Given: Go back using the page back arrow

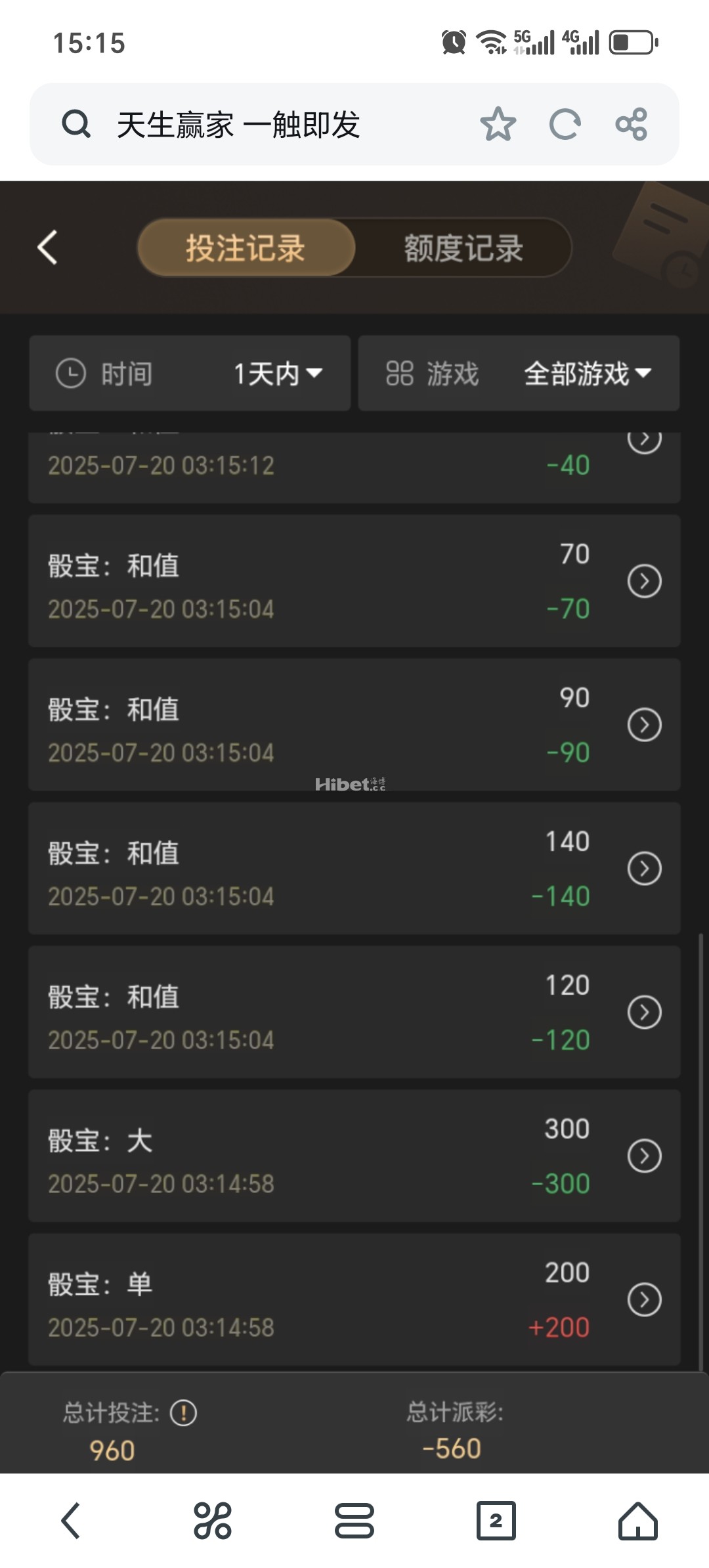Looking at the screenshot, I should click(x=46, y=248).
